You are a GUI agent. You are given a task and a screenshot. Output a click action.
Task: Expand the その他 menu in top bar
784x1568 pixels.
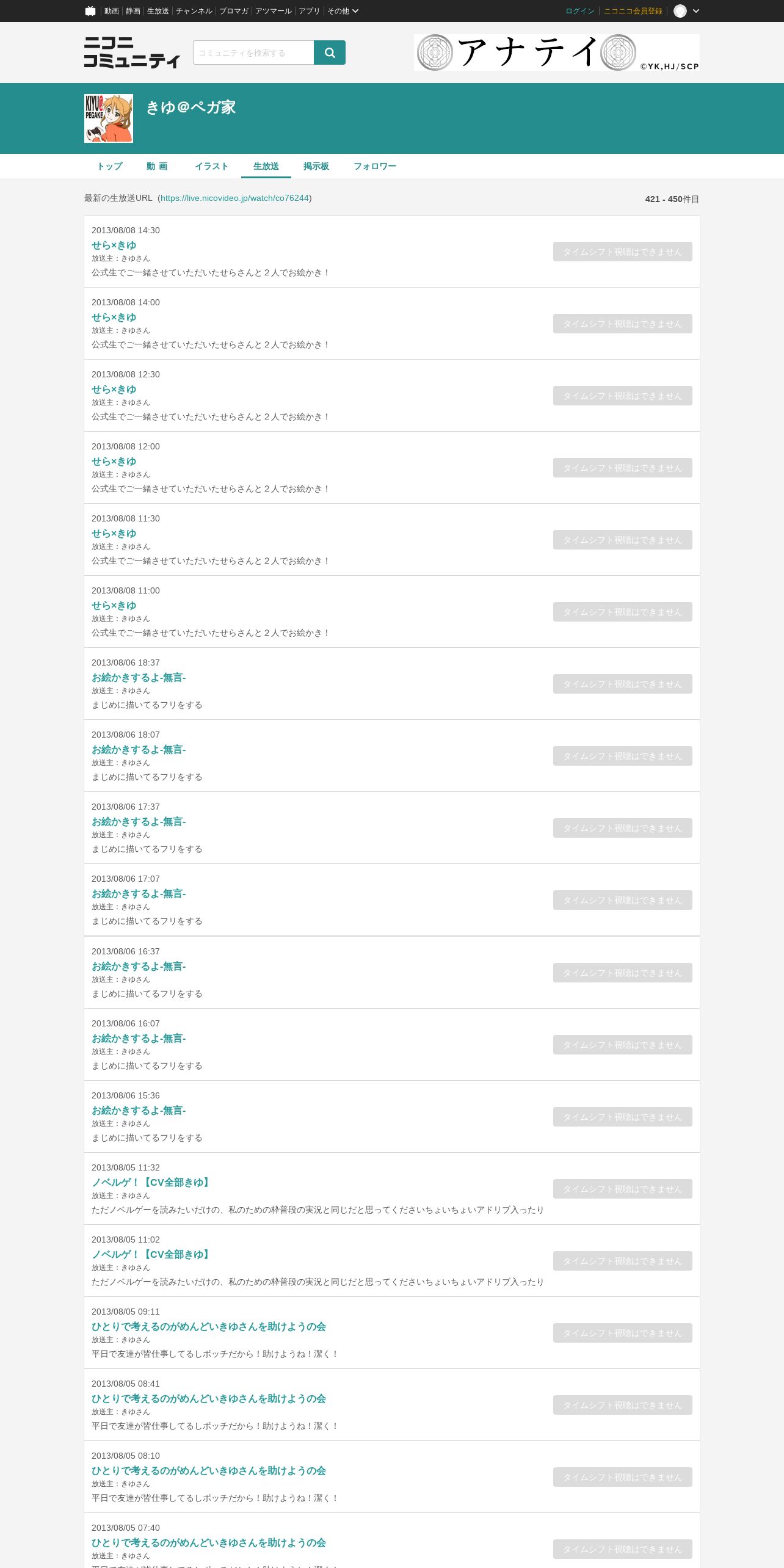[343, 11]
